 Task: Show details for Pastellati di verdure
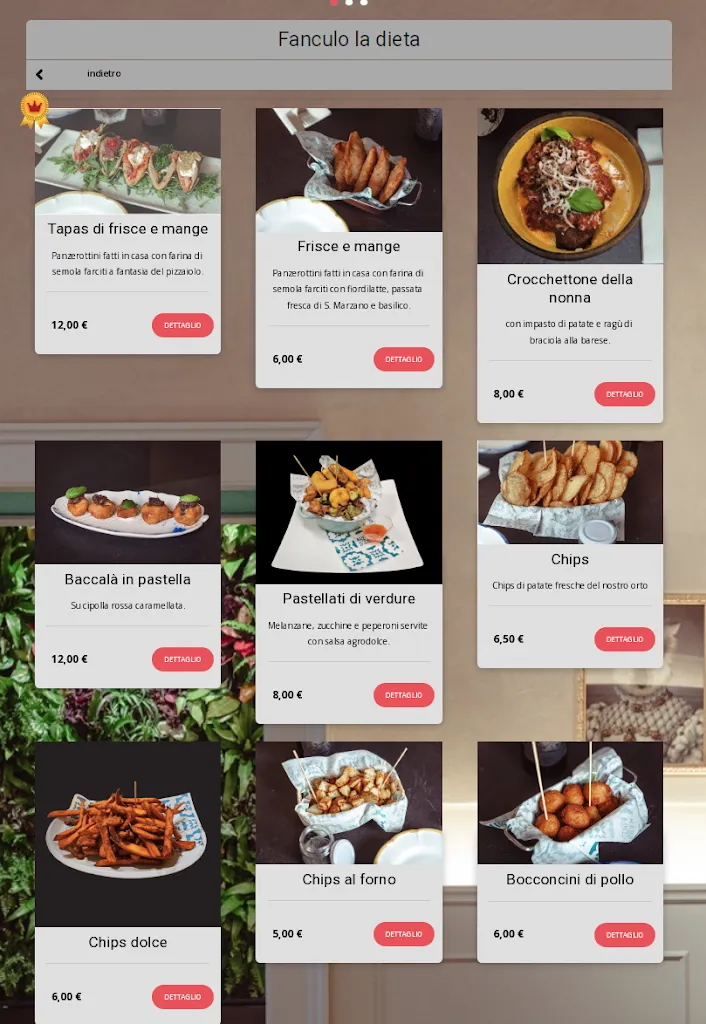pyautogui.click(x=403, y=695)
